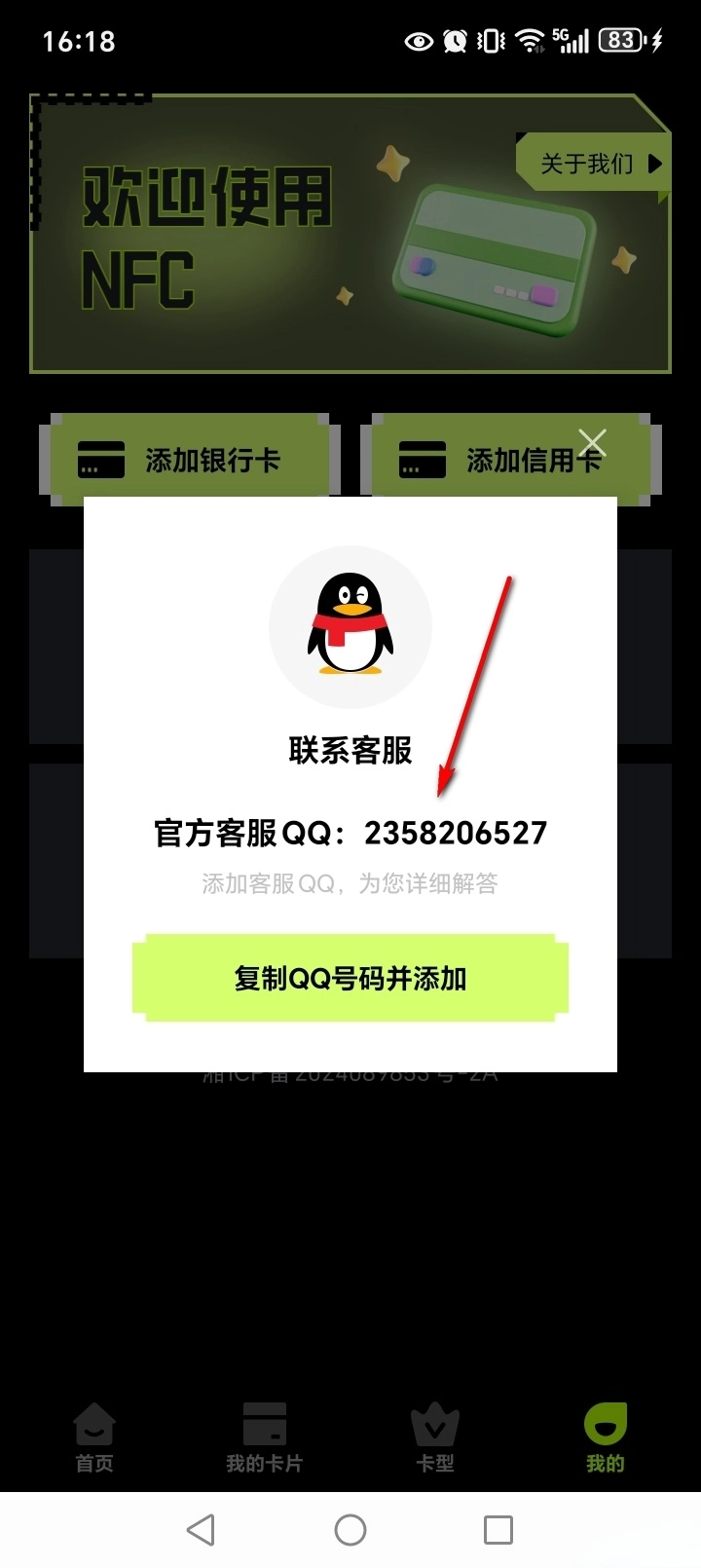Go back using system back button

tap(201, 1530)
